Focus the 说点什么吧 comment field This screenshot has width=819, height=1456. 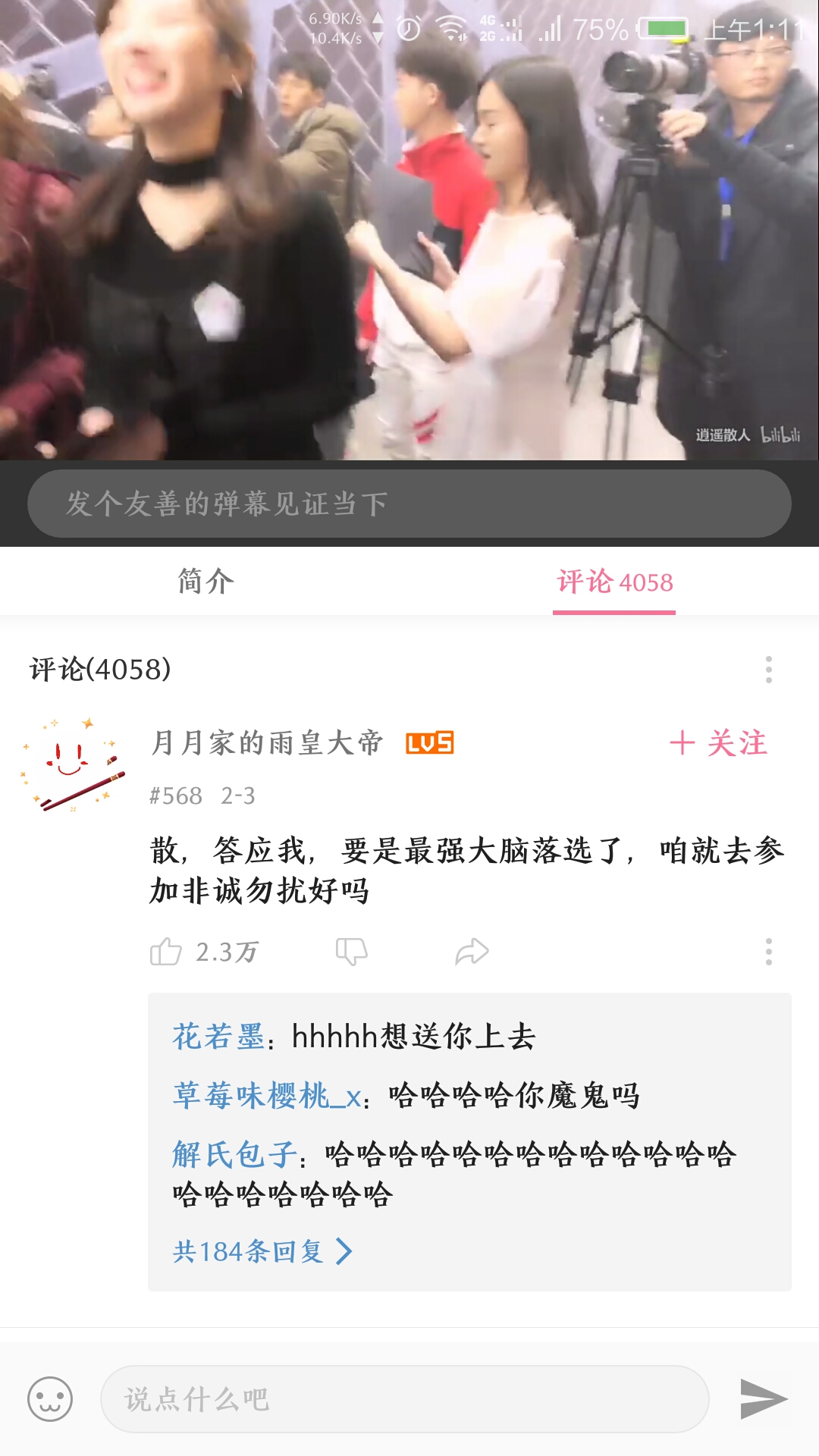pos(405,1399)
